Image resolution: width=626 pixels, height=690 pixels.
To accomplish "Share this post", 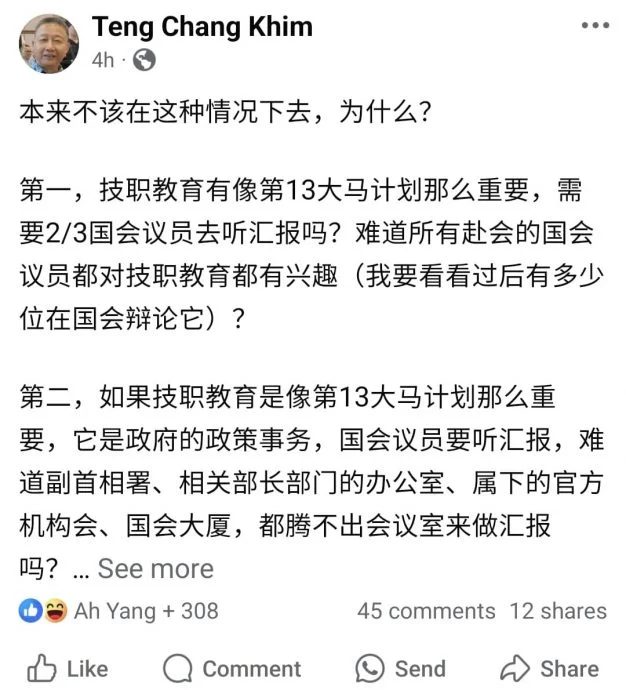I will tap(549, 668).
